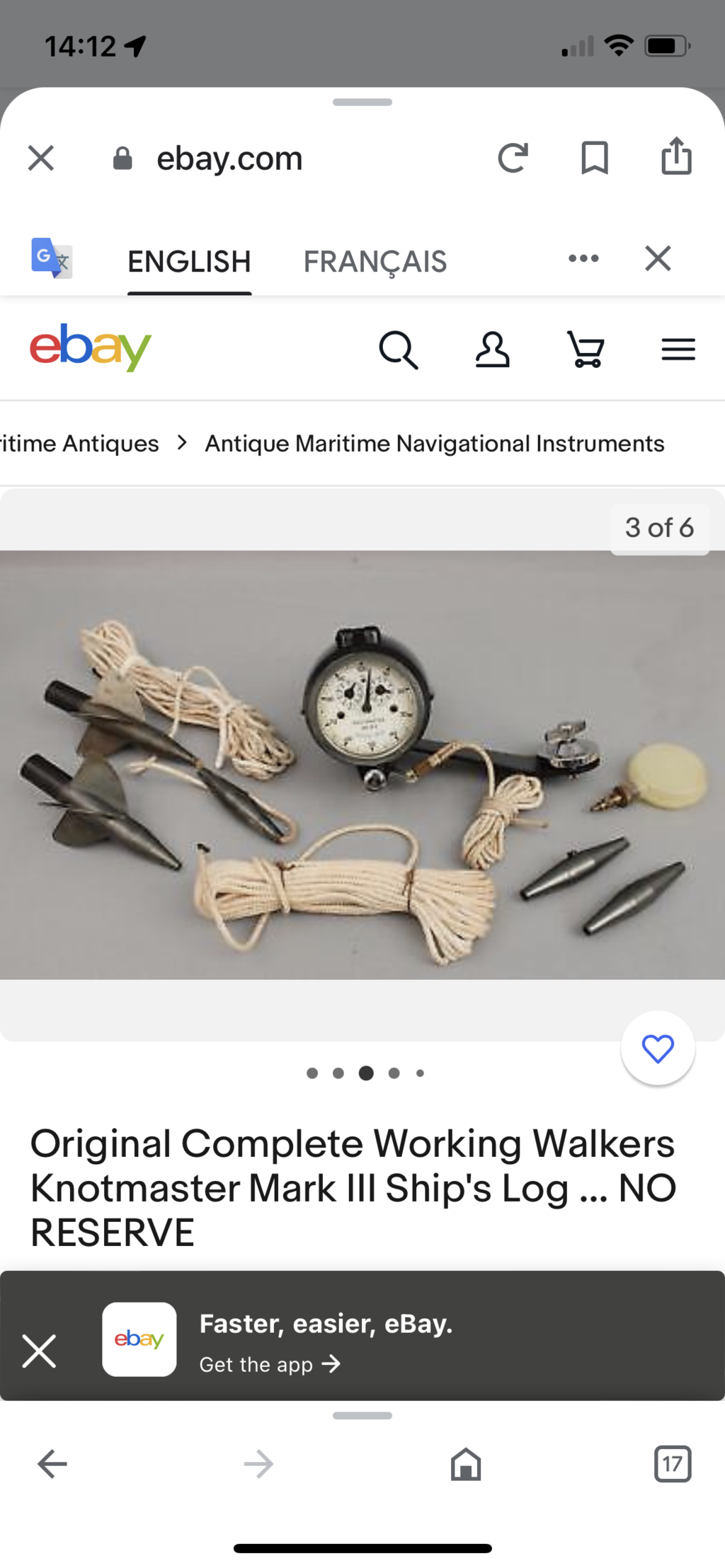Dismiss the eBay app banner
Viewport: 725px width, 1568px height.
(x=39, y=1351)
